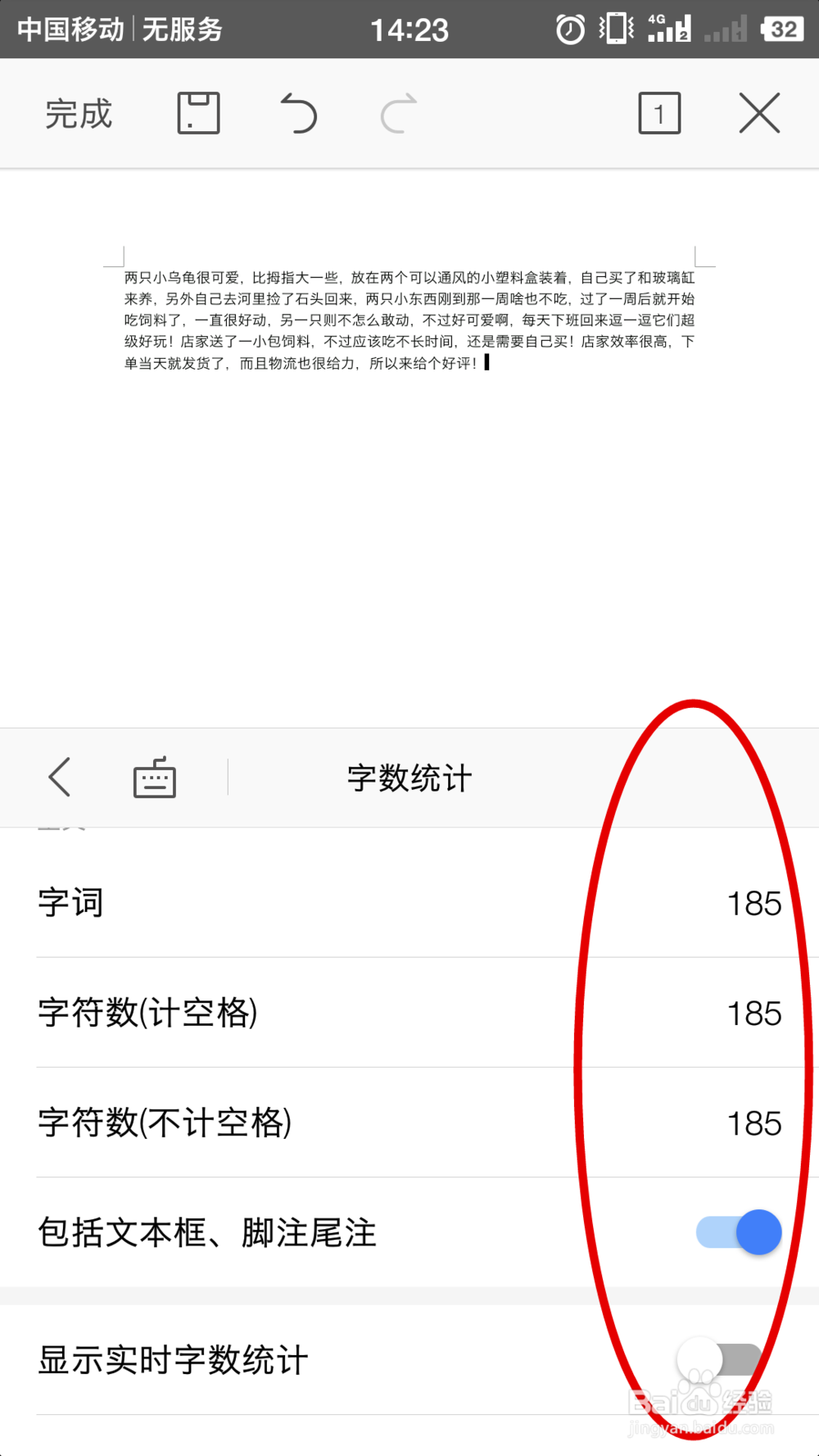
Task: Click the close X icon in the toolbar
Action: [759, 113]
